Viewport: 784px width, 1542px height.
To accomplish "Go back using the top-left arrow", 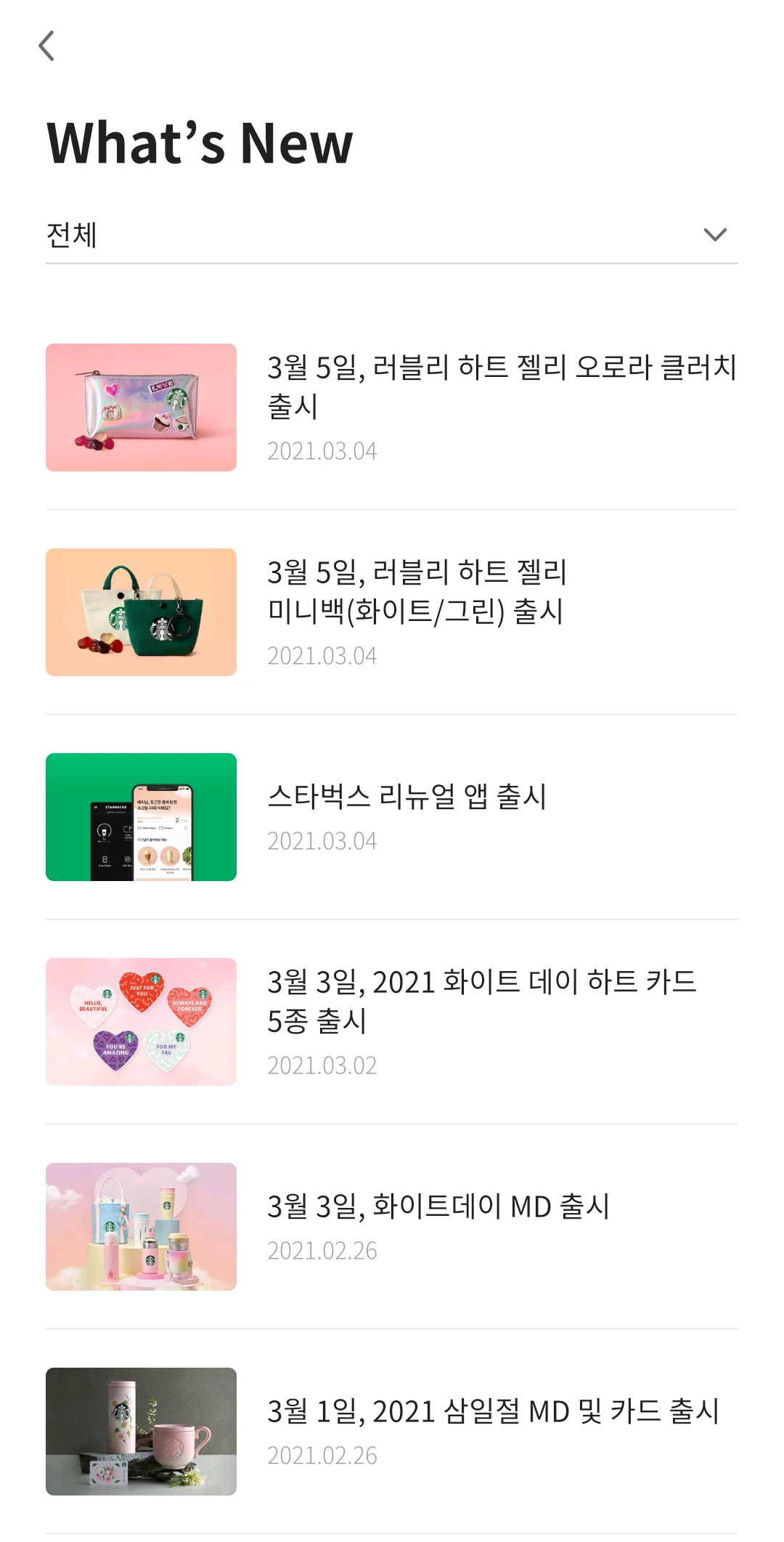I will 46,46.
